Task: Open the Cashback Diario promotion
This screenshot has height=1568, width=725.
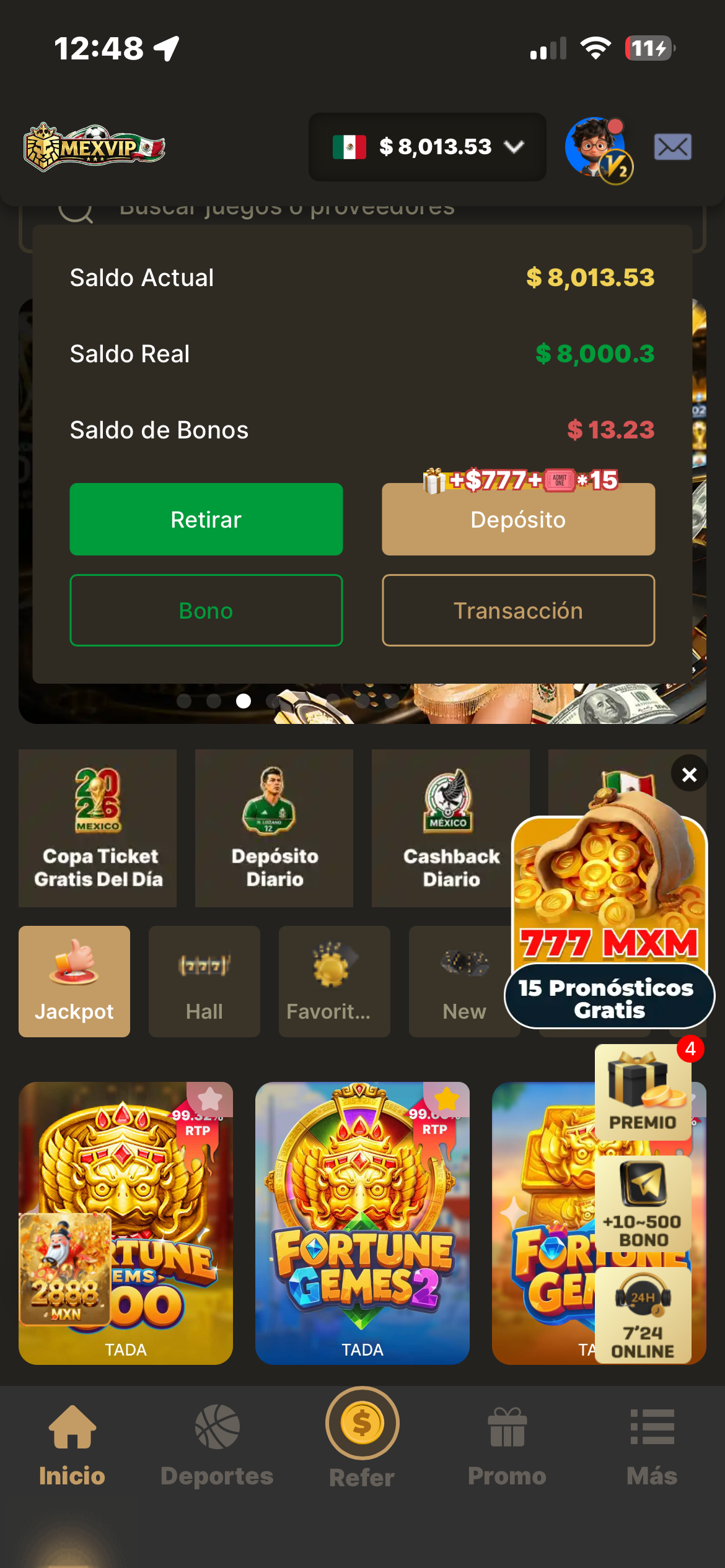Action: pos(450,829)
